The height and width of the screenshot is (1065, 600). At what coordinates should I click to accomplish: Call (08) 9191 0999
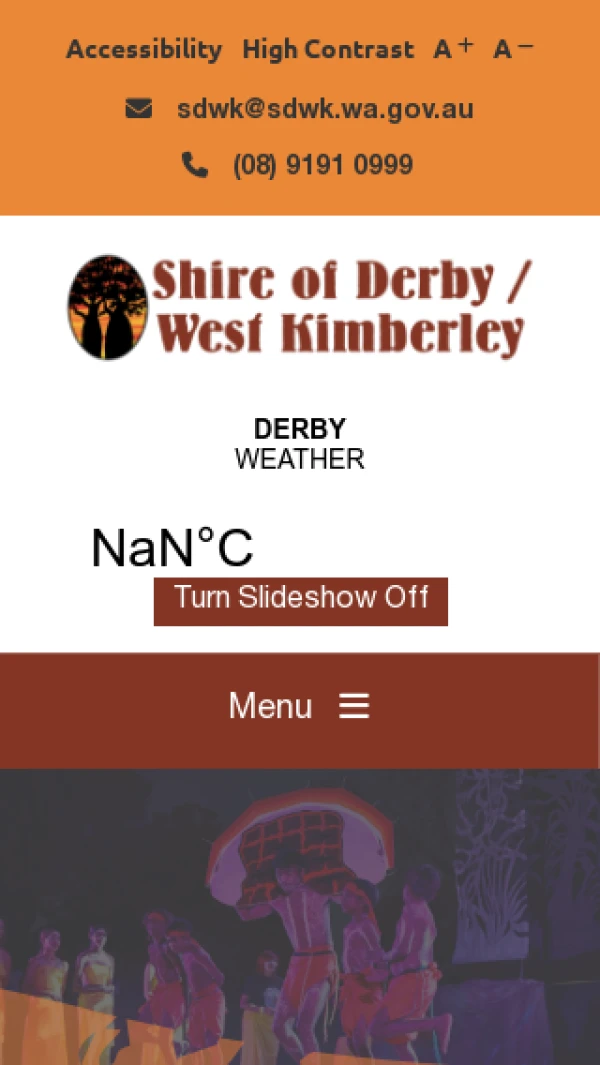click(322, 165)
